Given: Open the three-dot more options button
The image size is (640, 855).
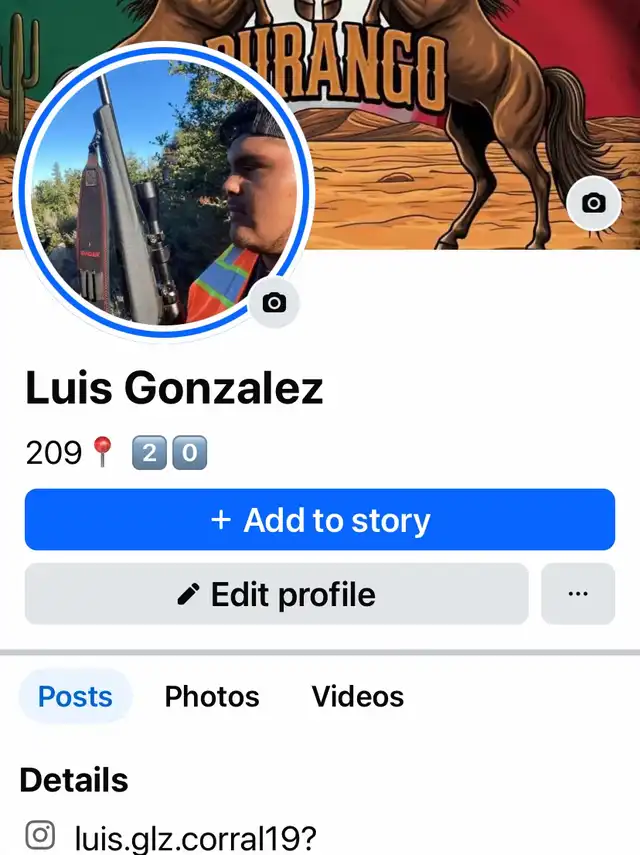Looking at the screenshot, I should (x=578, y=594).
